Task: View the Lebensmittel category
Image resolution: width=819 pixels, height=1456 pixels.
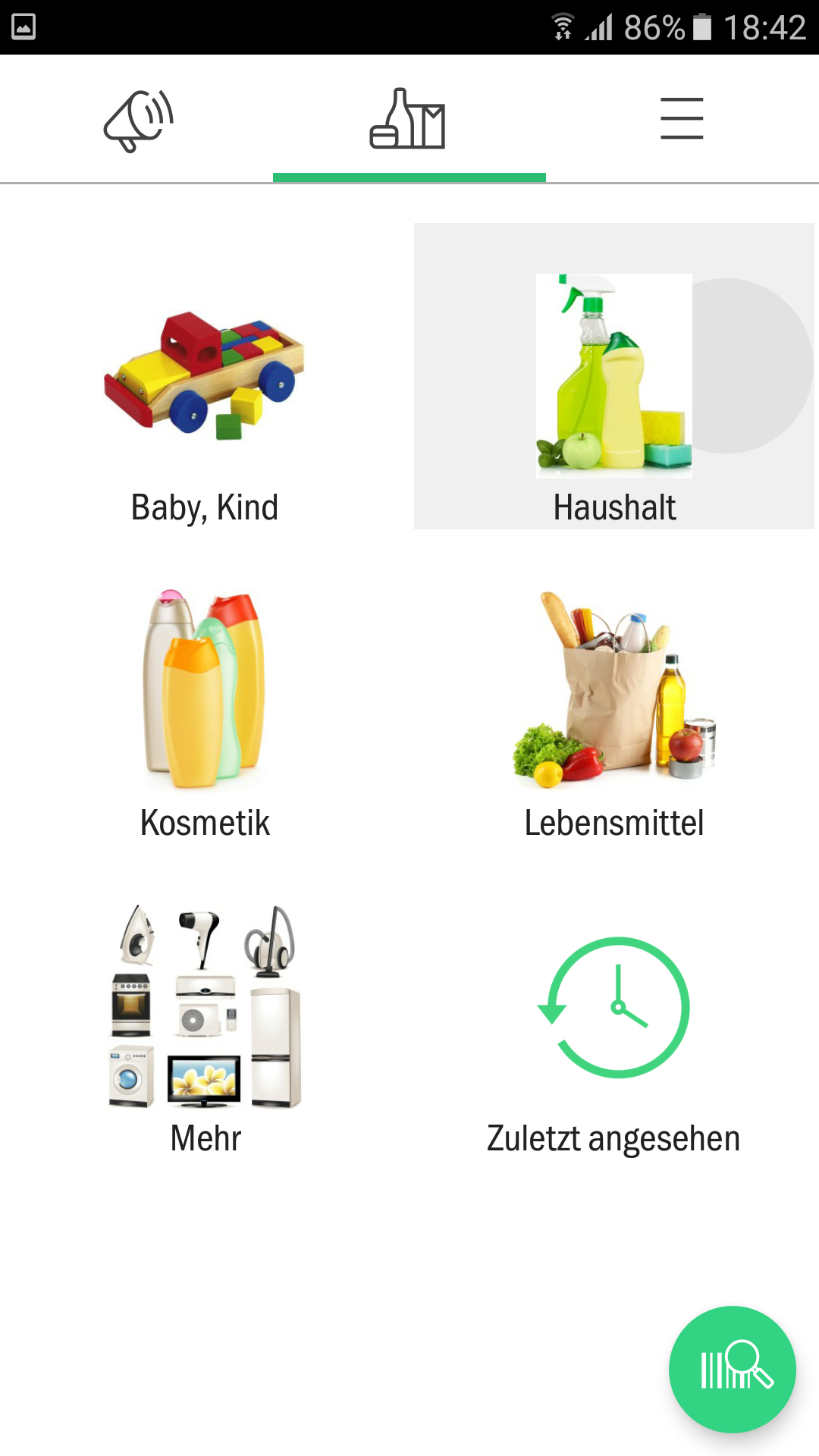Action: 614,692
